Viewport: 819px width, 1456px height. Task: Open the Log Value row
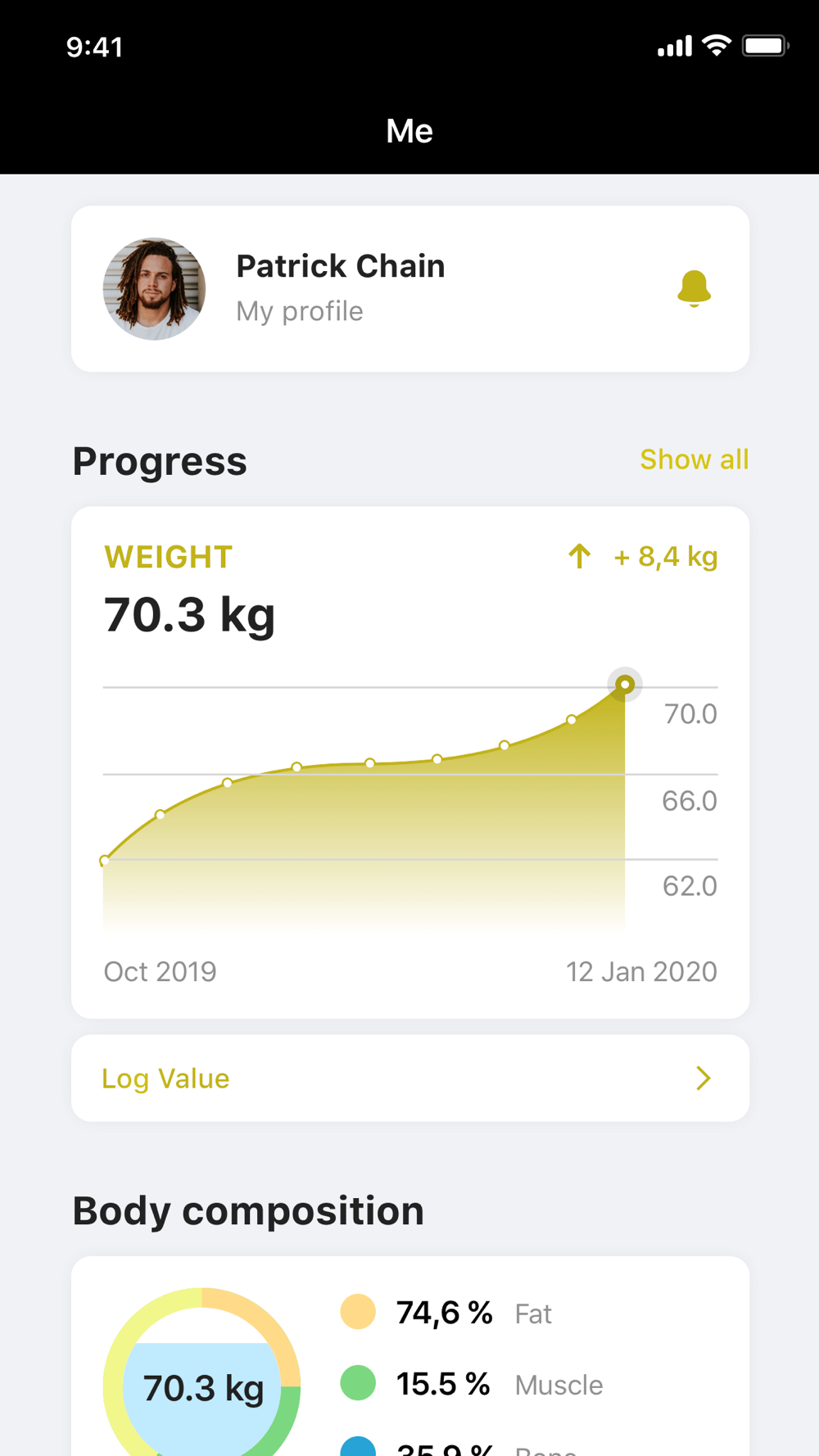(409, 1078)
